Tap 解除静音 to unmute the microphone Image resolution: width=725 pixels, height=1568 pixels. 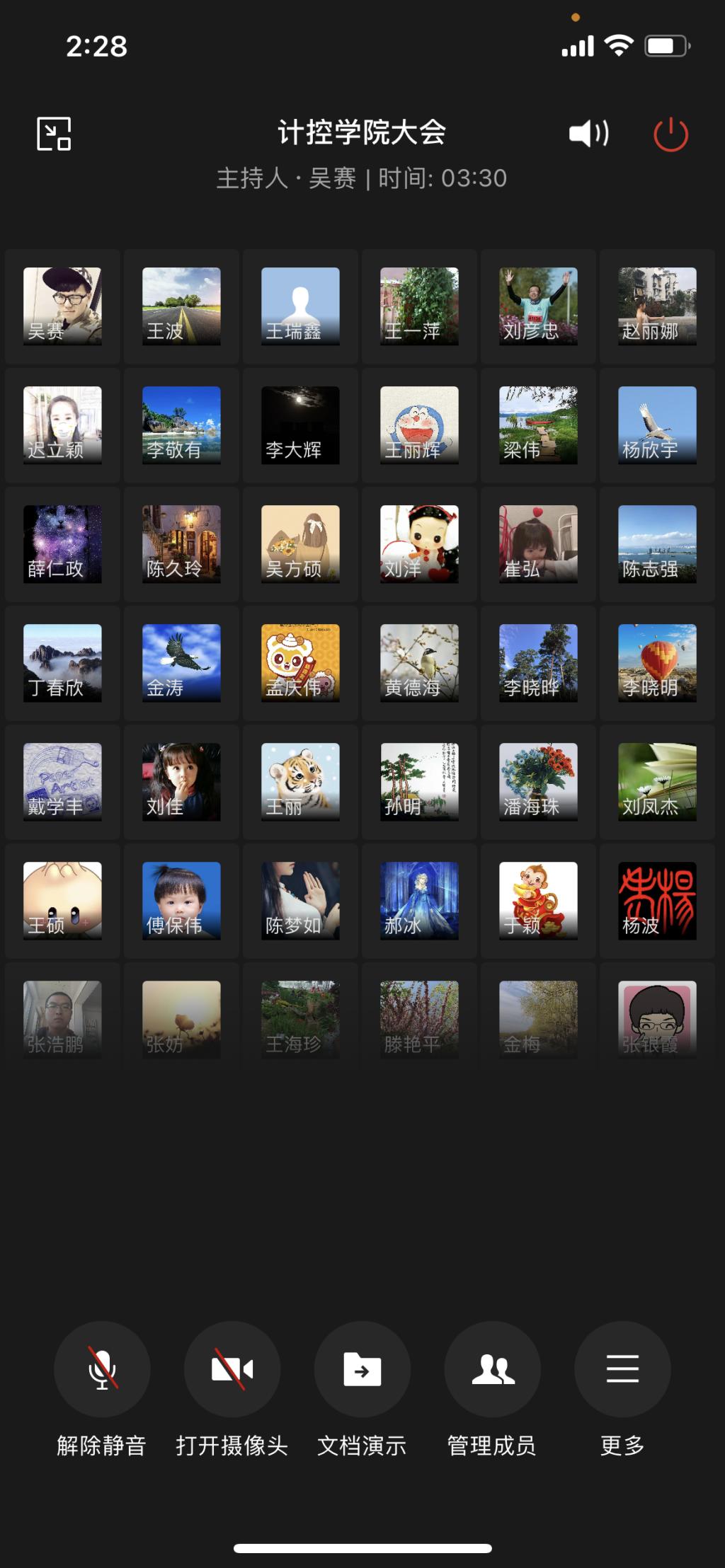[102, 1369]
